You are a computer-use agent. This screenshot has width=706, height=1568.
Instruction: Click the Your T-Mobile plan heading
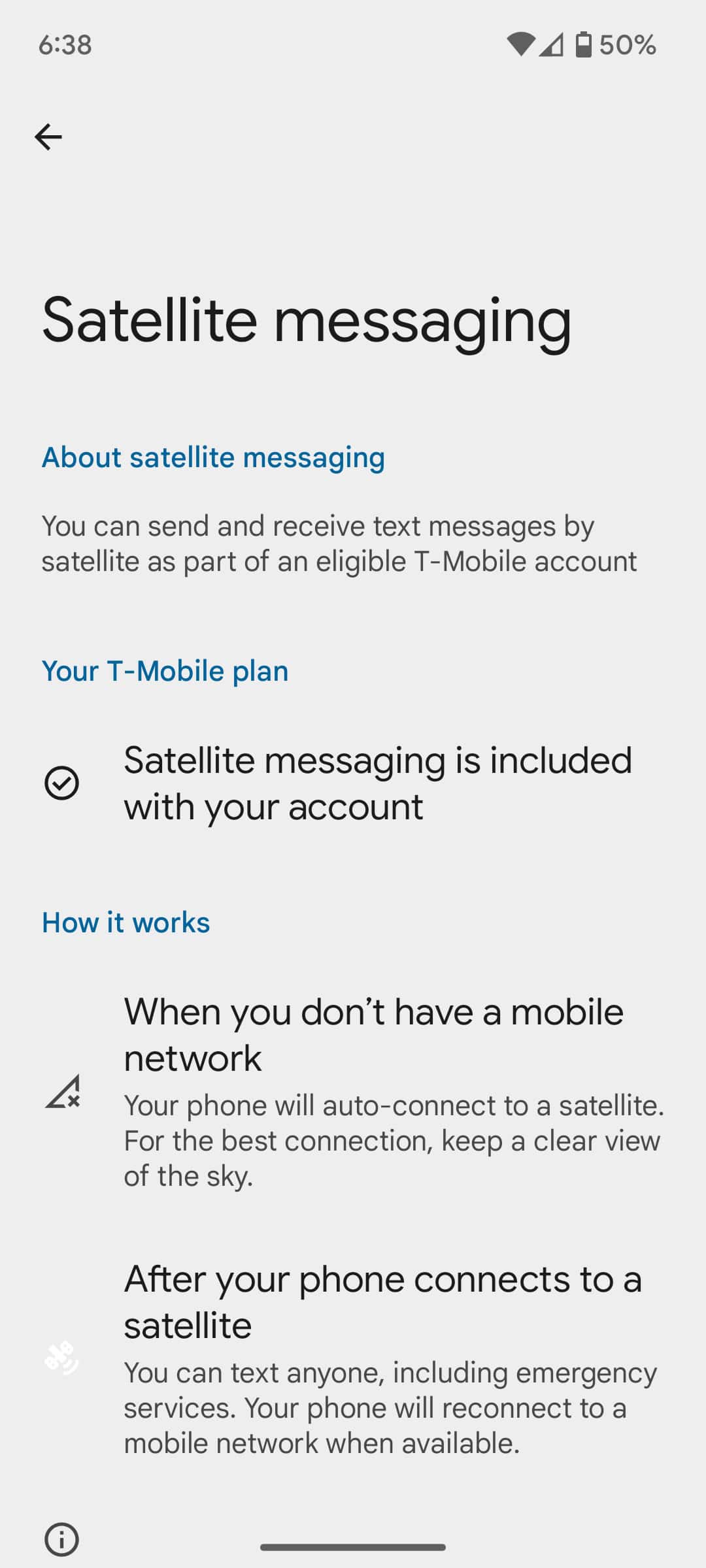[164, 670]
